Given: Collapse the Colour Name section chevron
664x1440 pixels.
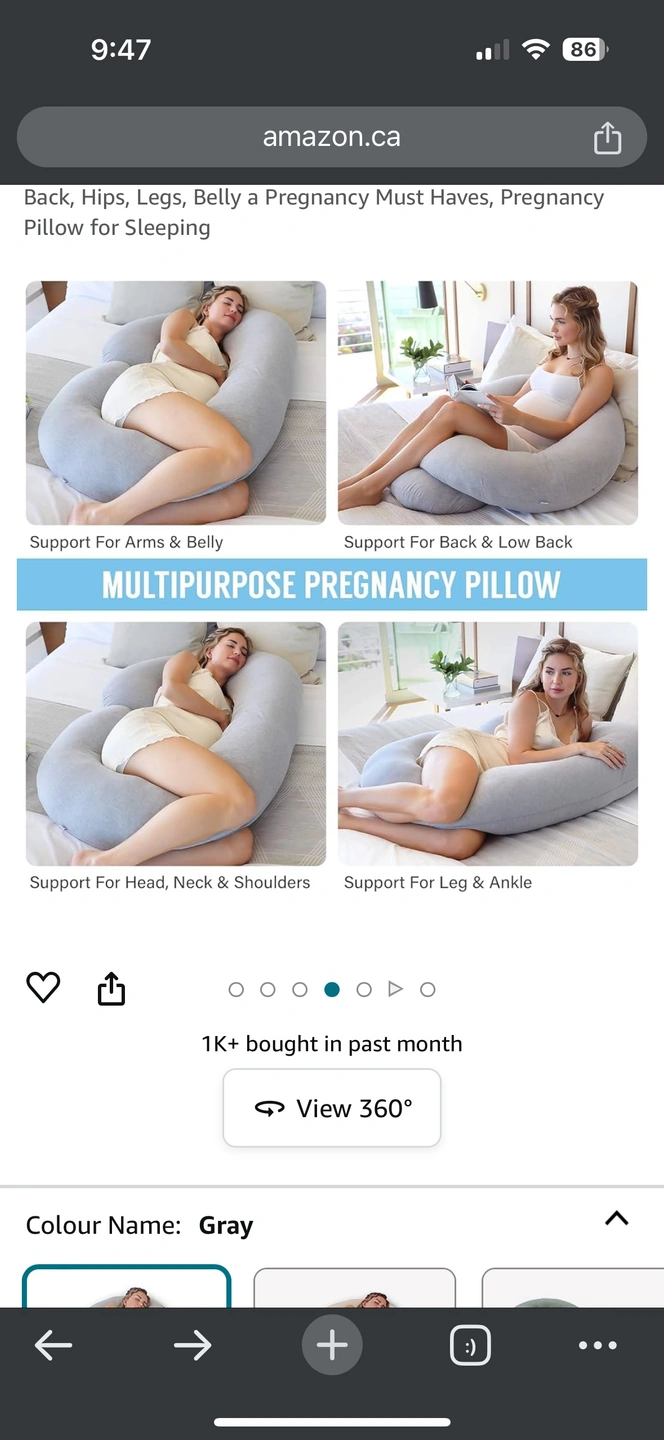Looking at the screenshot, I should click(616, 1218).
